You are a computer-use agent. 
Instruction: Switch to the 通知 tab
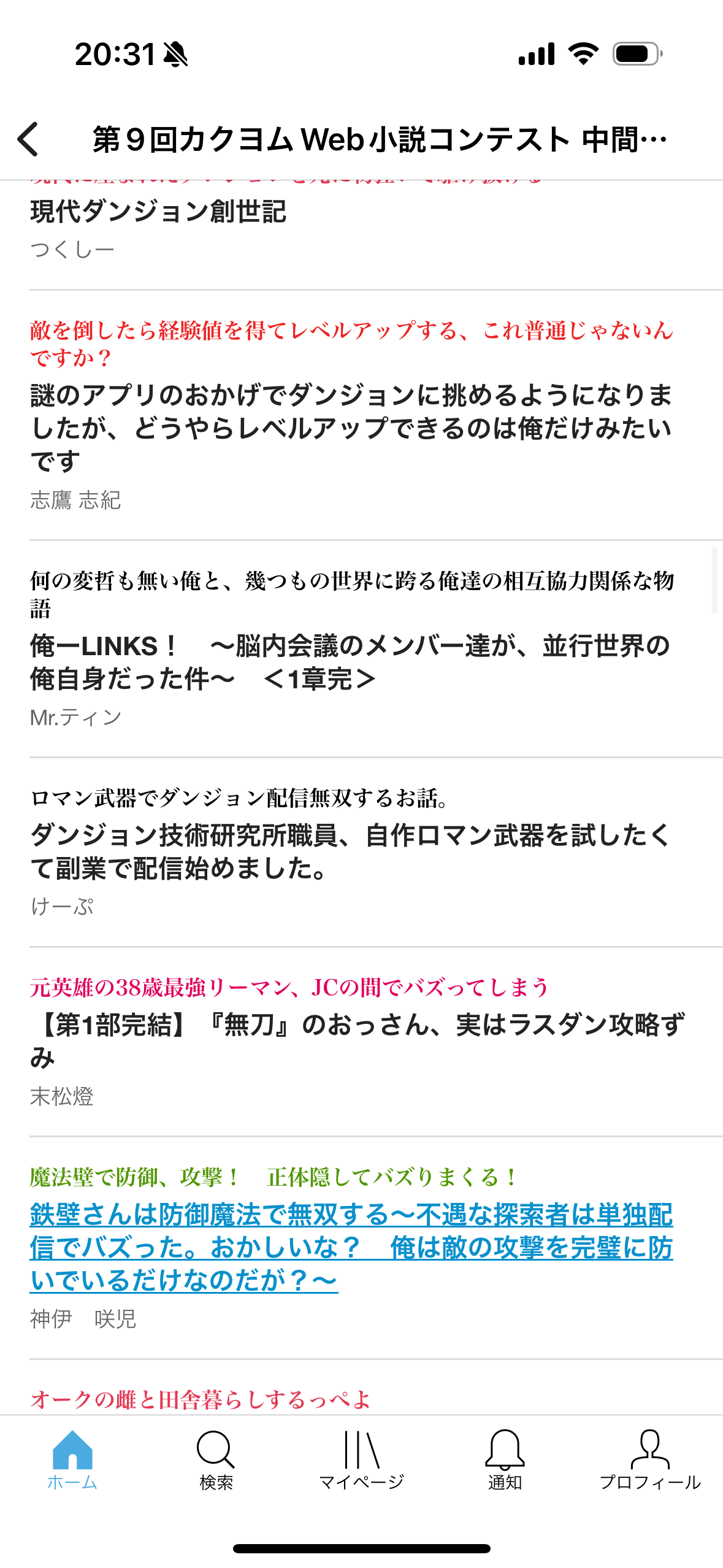point(505,1460)
